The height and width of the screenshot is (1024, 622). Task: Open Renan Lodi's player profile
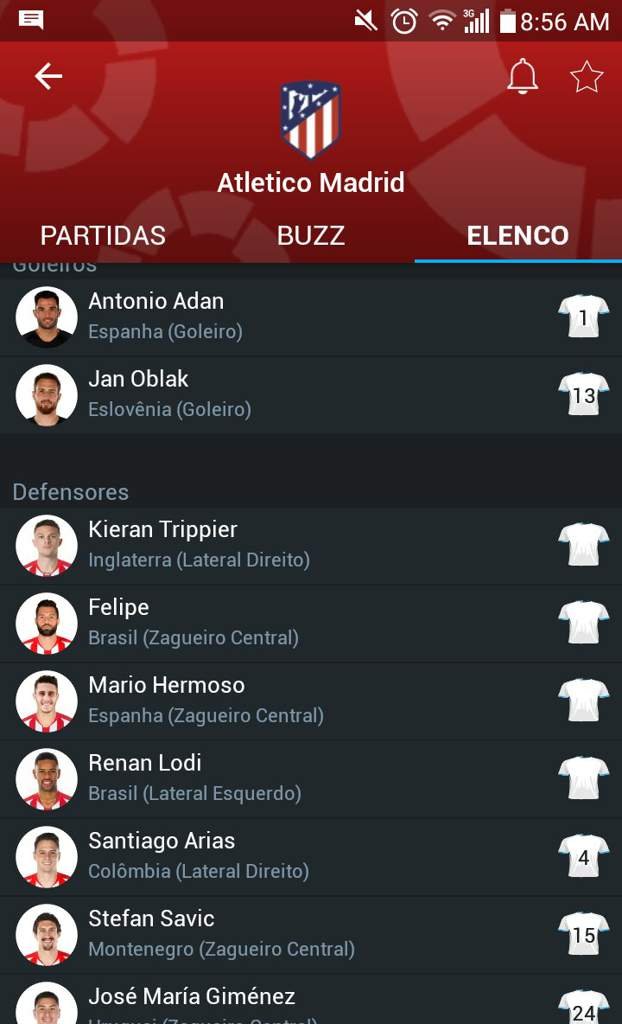click(x=311, y=778)
